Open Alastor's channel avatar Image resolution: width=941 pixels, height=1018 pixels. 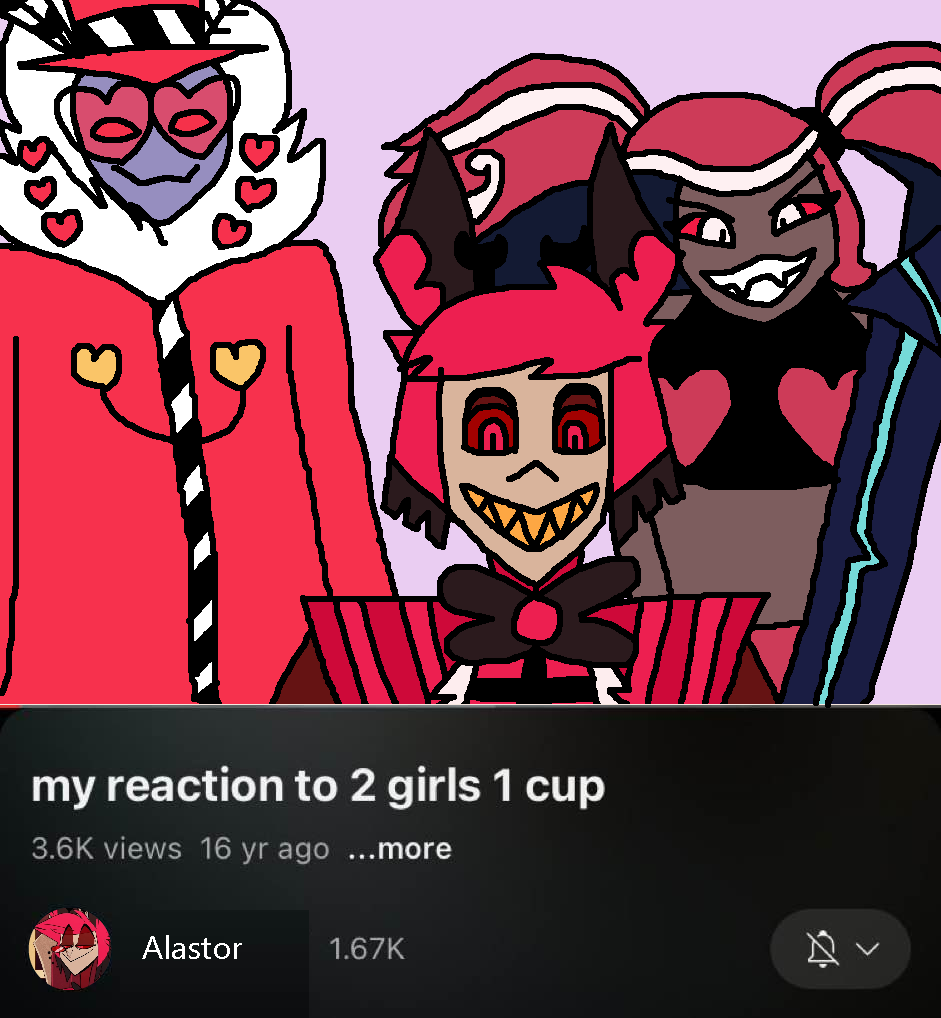coord(69,949)
